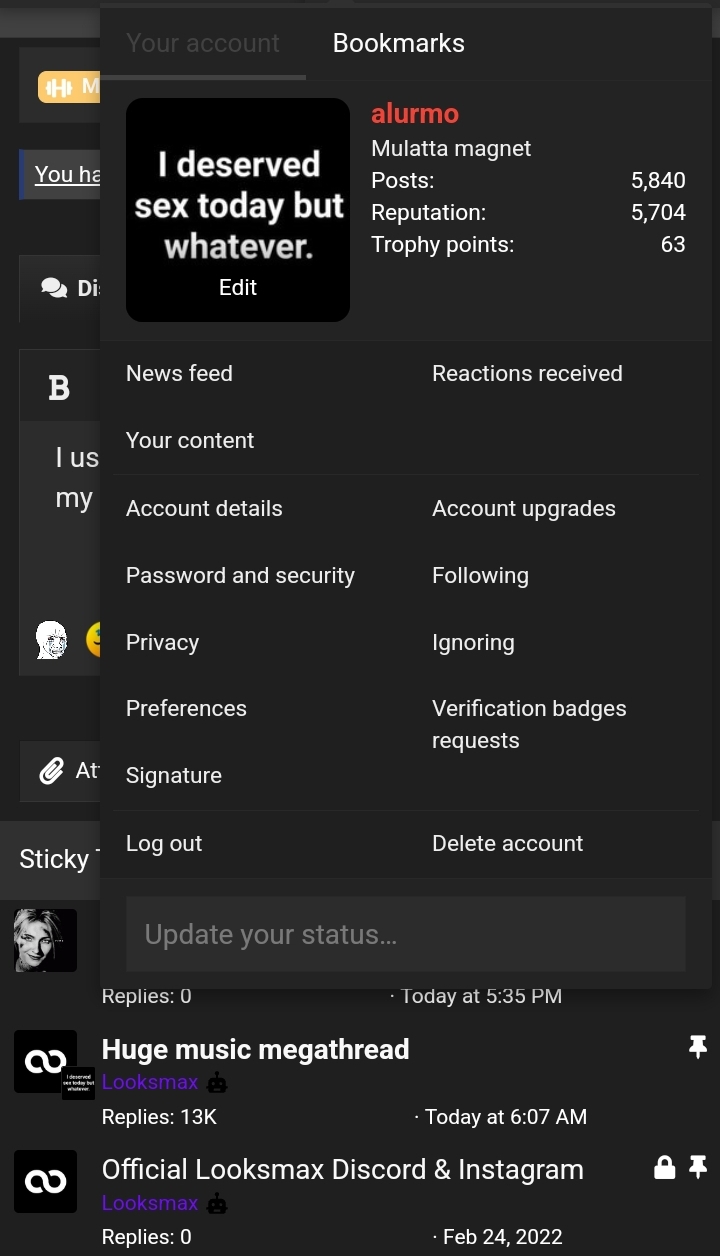The image size is (720, 1256).
Task: Switch to the Bookmarks tab
Action: coord(398,43)
